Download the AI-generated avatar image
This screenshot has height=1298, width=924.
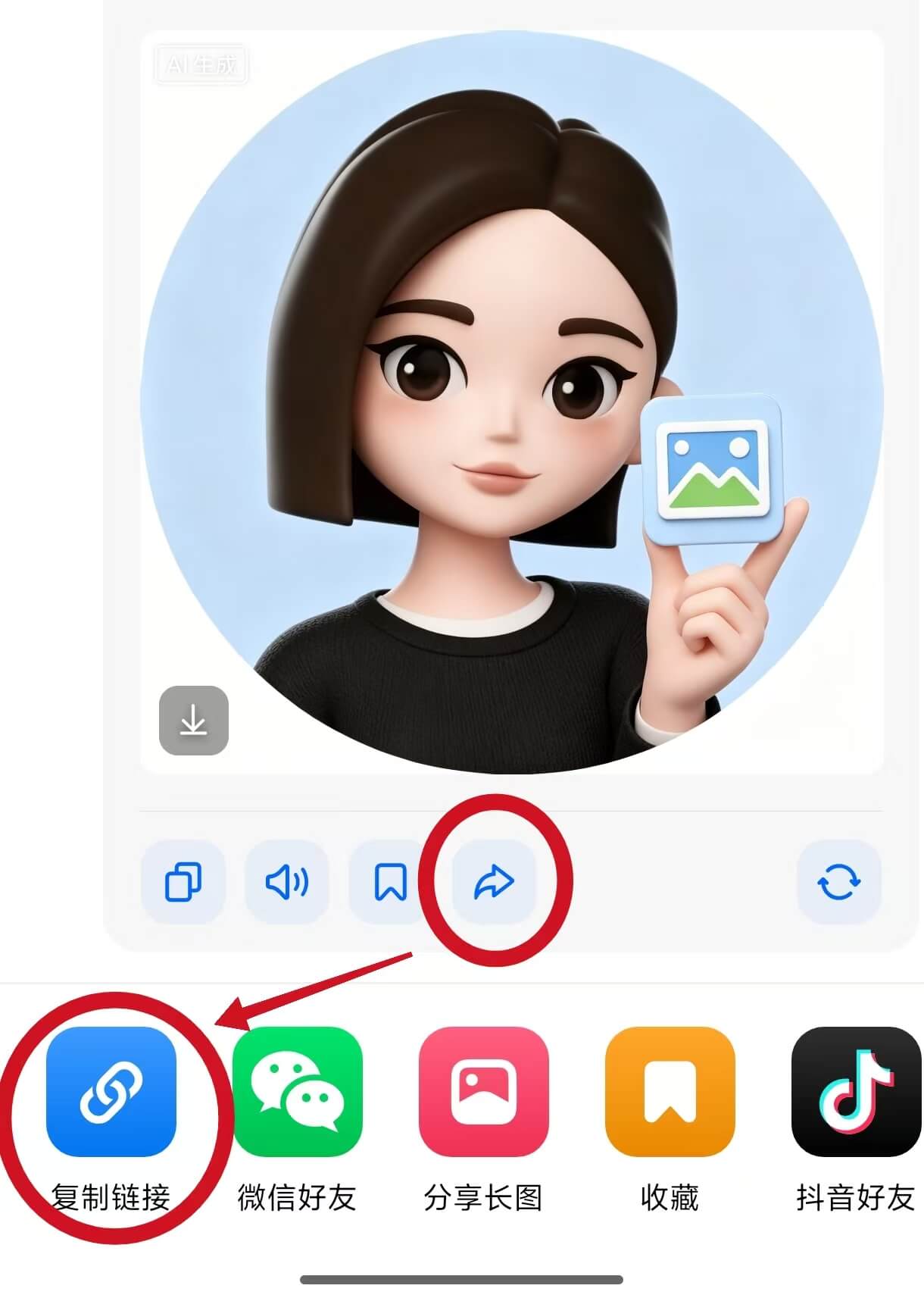pyautogui.click(x=193, y=721)
